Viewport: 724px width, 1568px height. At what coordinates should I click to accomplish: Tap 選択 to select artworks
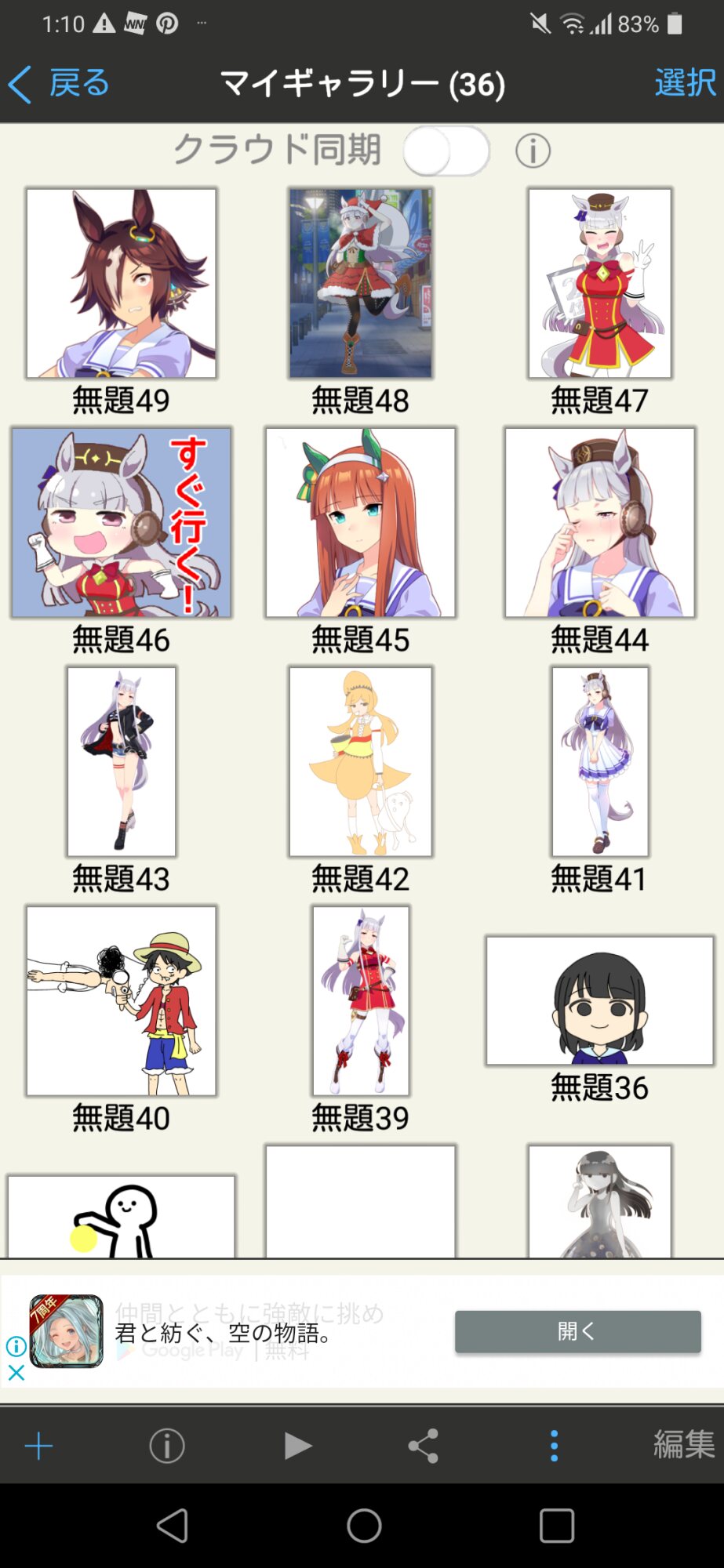(x=685, y=83)
